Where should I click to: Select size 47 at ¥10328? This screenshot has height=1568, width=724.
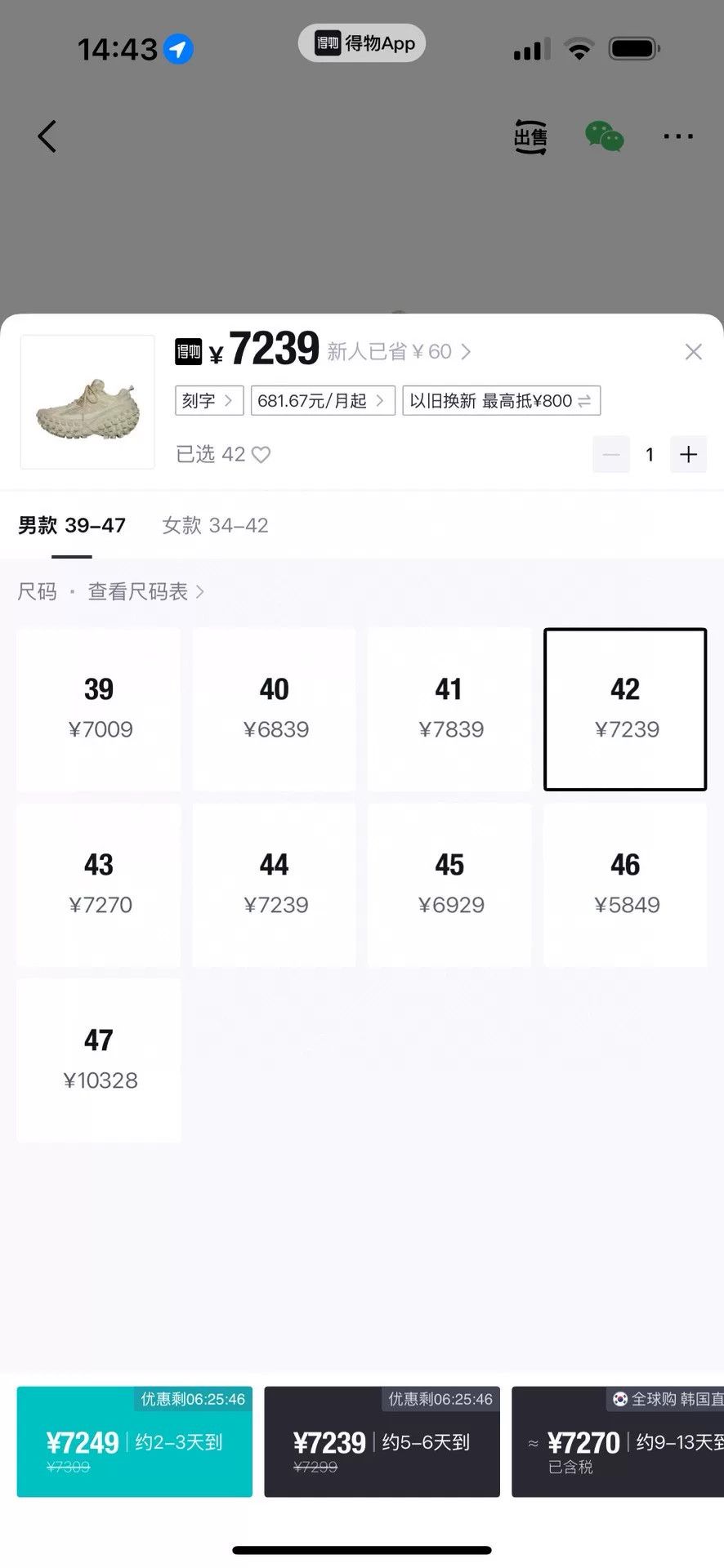pos(99,1060)
